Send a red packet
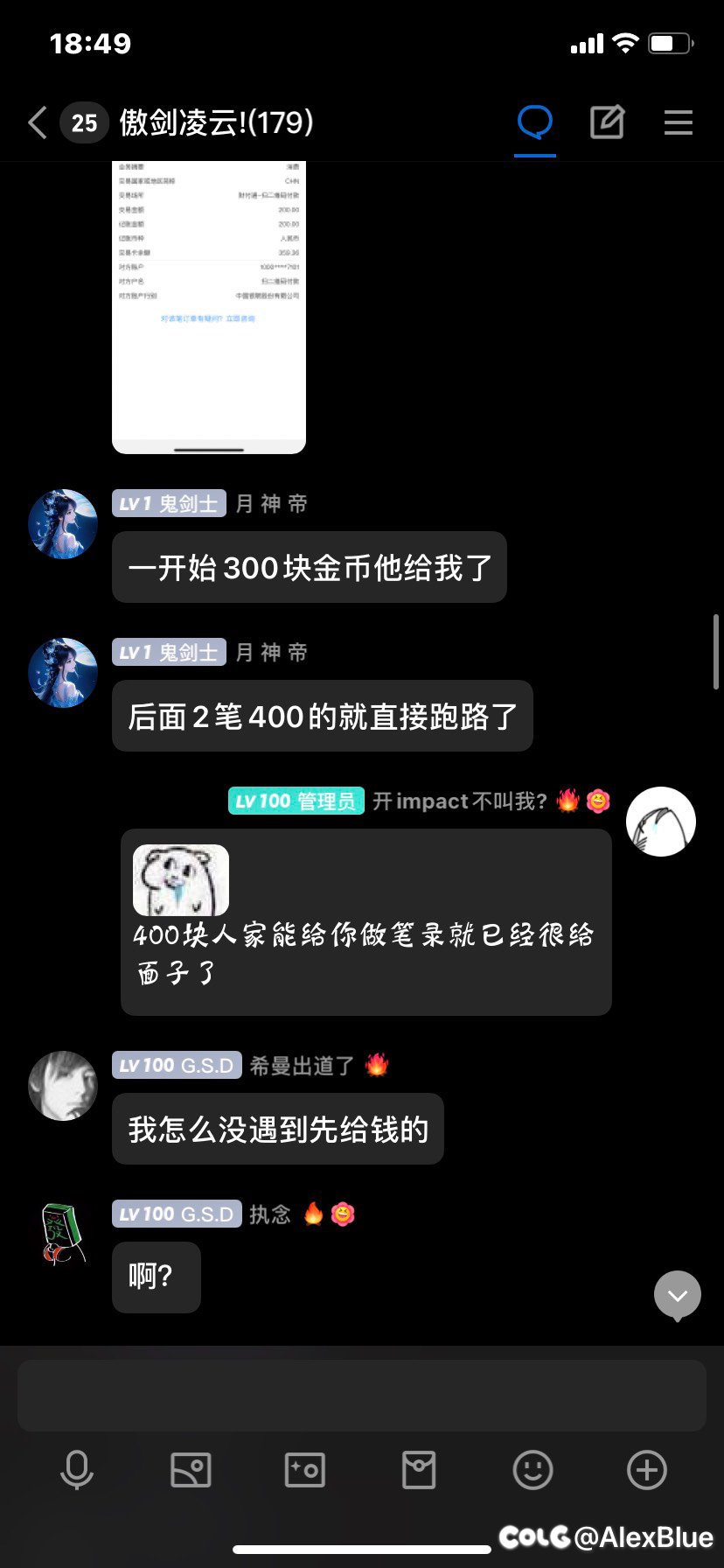Viewport: 724px width, 1568px height. tap(419, 1470)
